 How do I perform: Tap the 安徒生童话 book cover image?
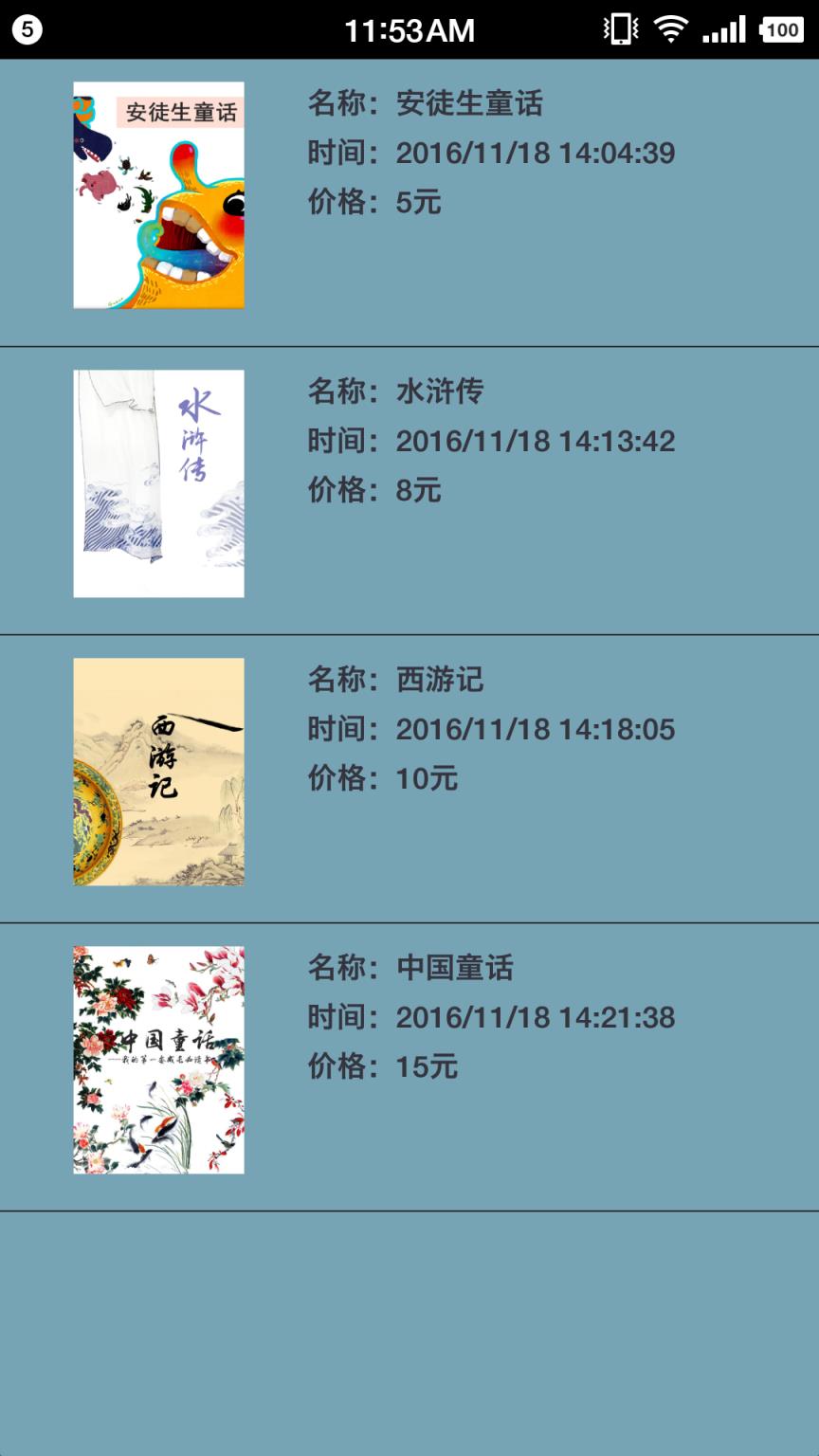(157, 194)
